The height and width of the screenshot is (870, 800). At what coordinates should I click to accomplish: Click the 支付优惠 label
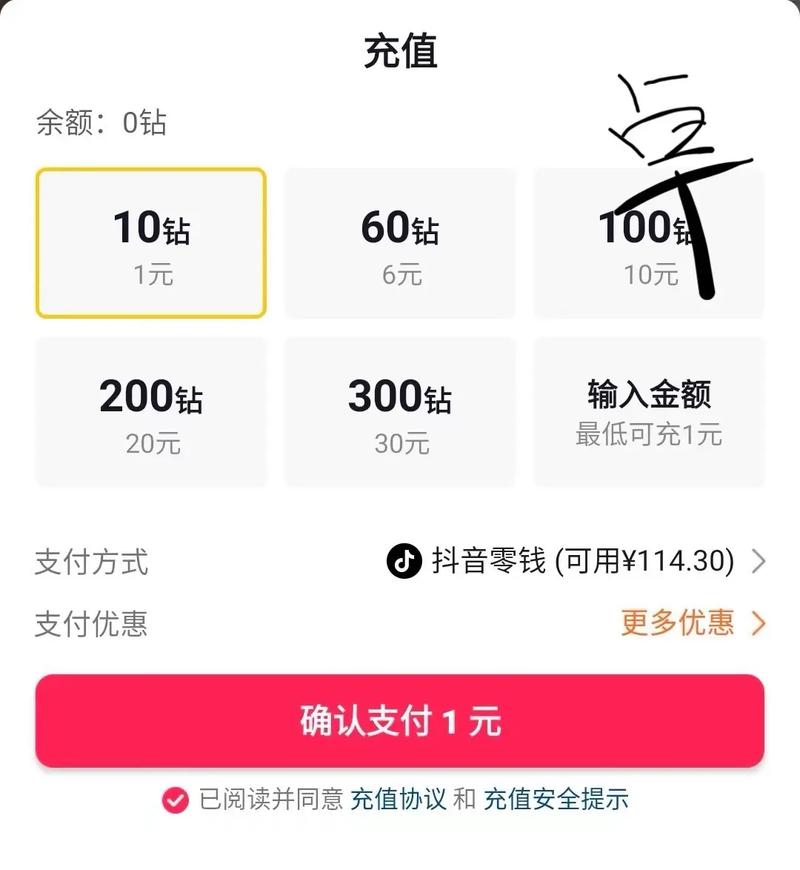click(x=91, y=622)
